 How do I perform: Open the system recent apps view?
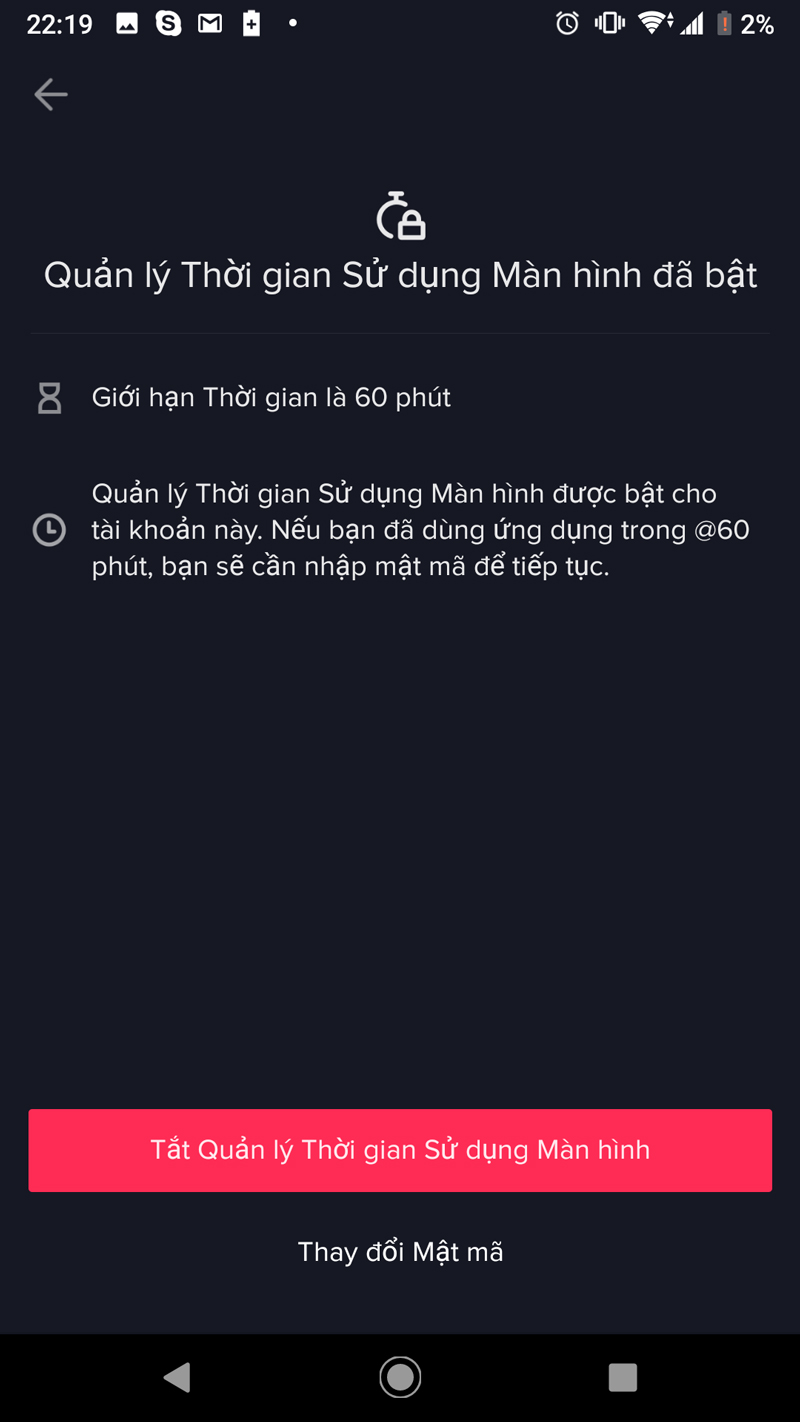click(622, 1377)
